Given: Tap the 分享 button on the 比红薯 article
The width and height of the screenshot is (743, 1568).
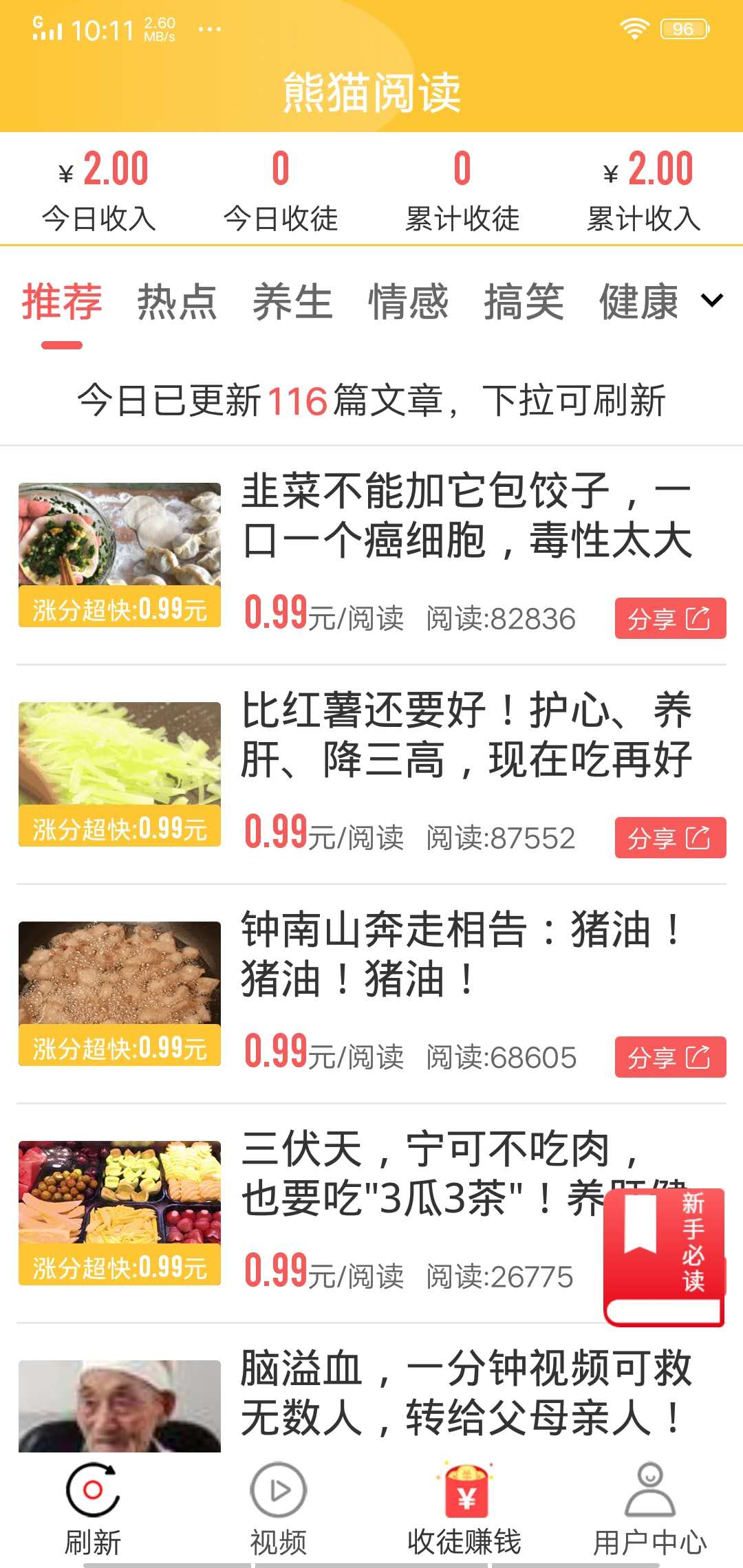Looking at the screenshot, I should pos(669,838).
